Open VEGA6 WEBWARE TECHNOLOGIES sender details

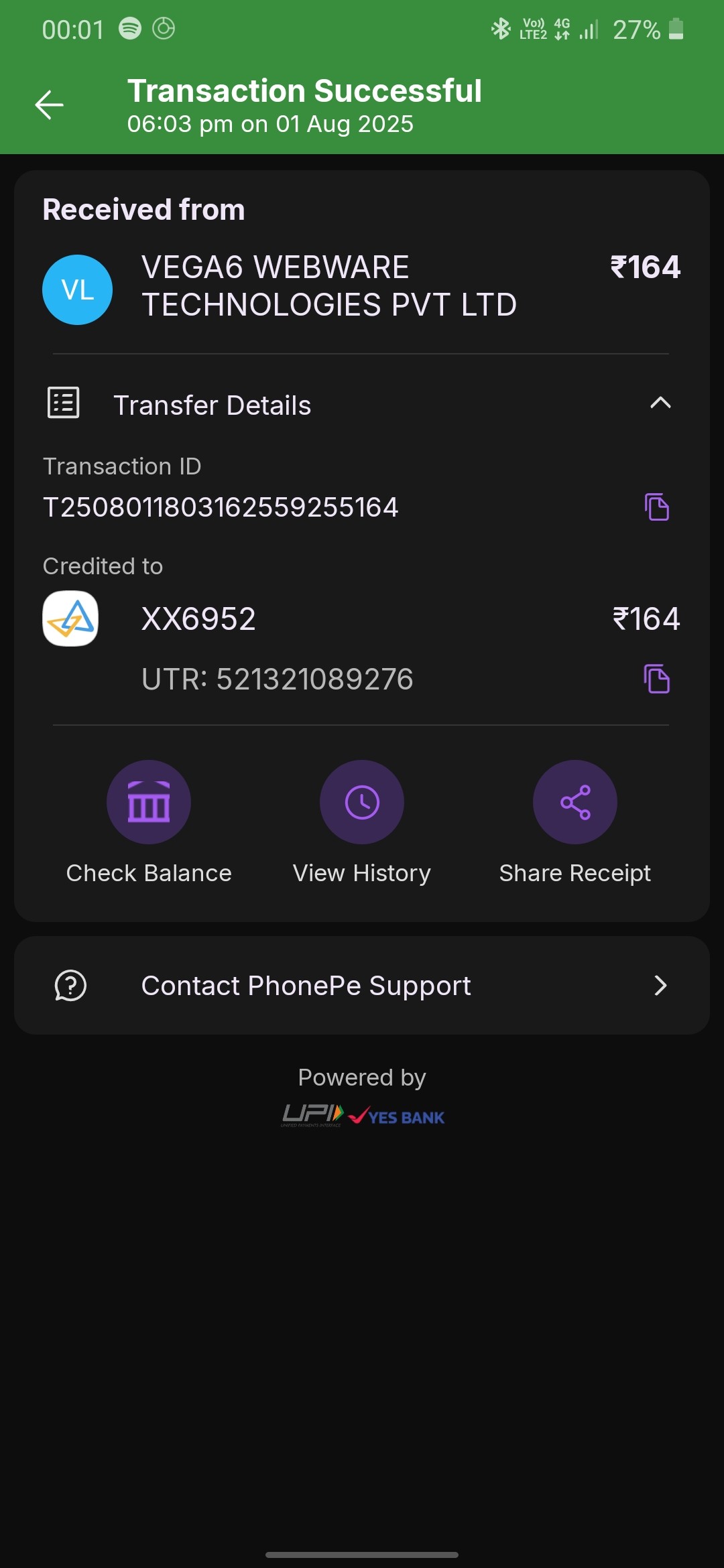pos(328,287)
